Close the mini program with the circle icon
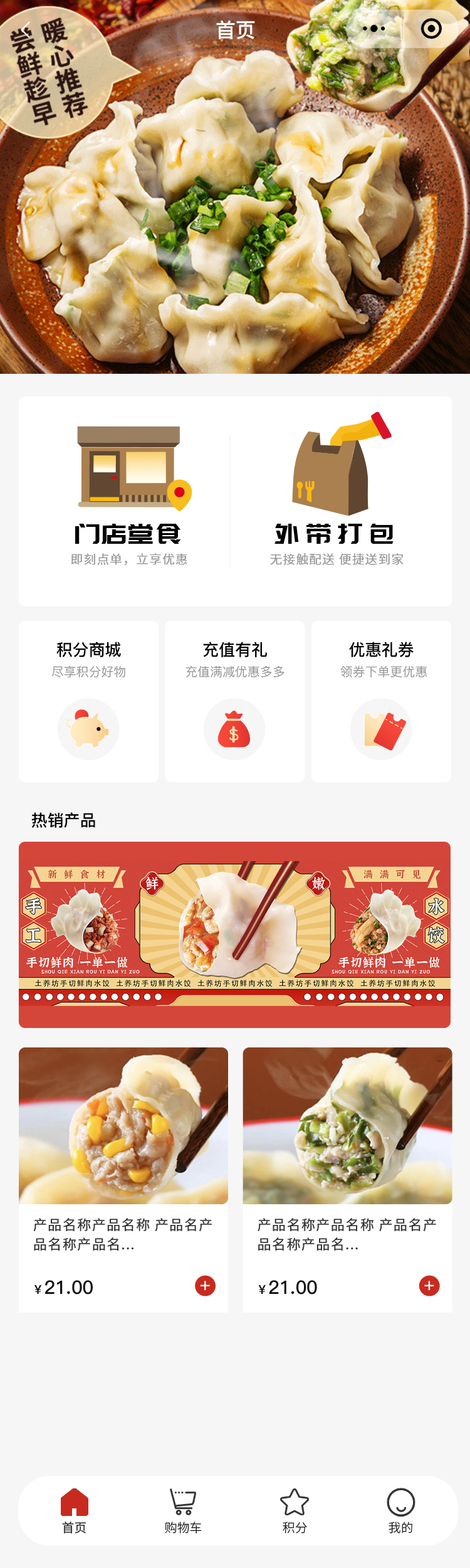This screenshot has height=1568, width=470. [x=431, y=29]
